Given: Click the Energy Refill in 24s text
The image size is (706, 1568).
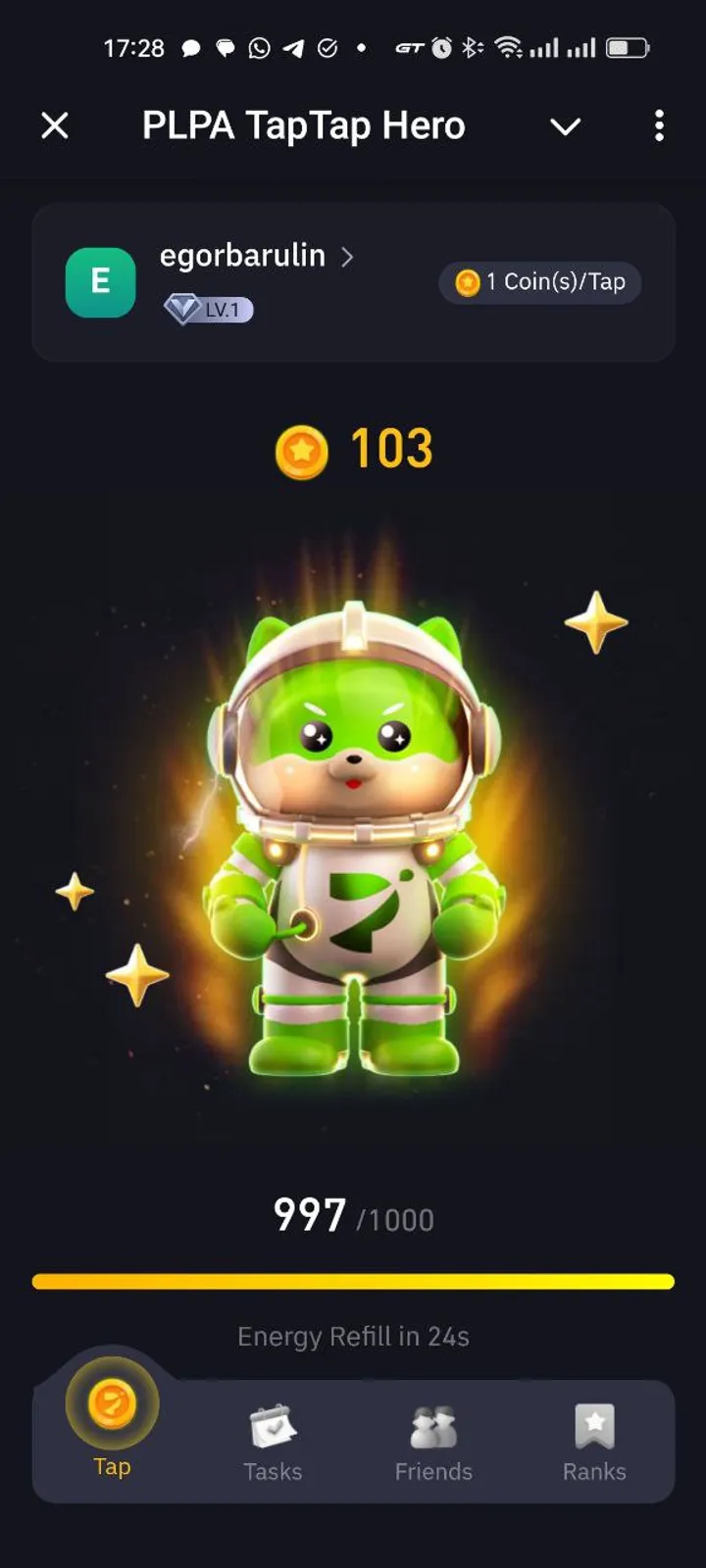Looking at the screenshot, I should [353, 1336].
